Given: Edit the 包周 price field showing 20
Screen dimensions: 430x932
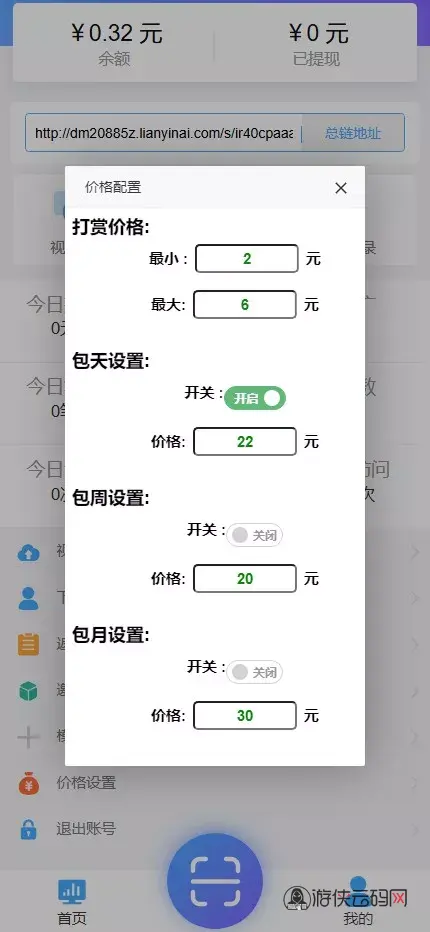Looking at the screenshot, I should point(245,578).
